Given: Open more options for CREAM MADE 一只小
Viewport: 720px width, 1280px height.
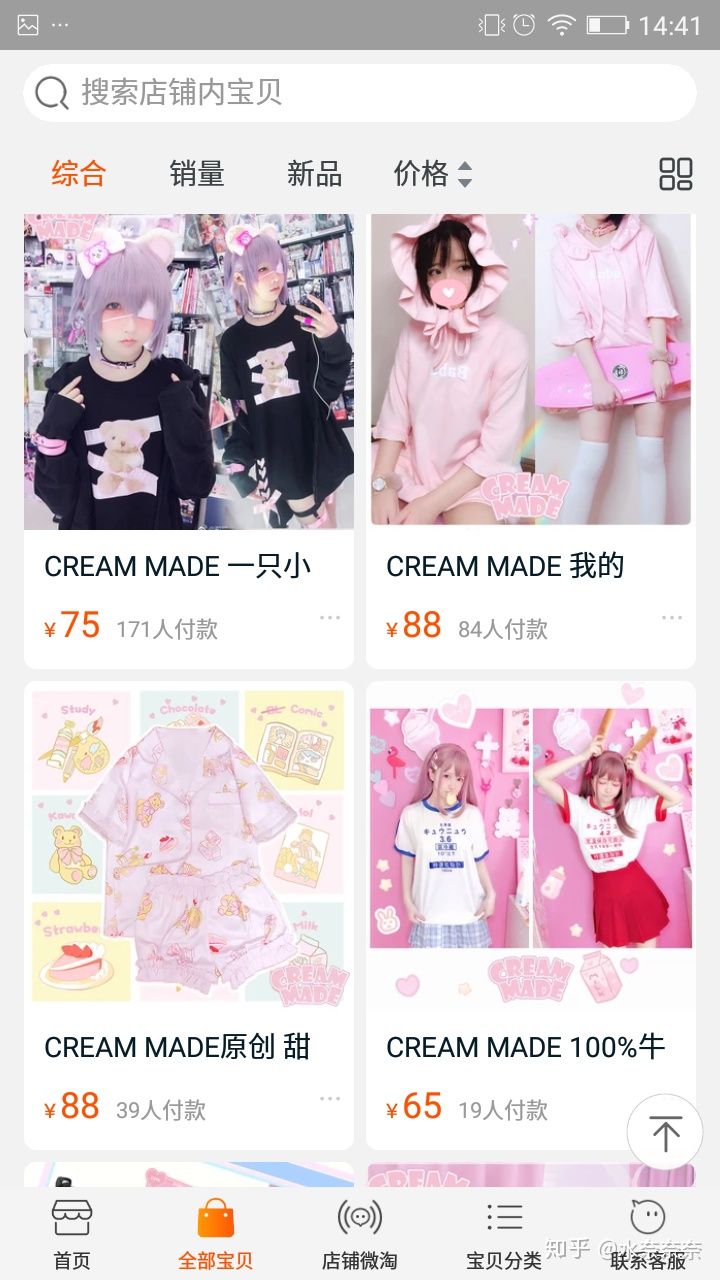Looking at the screenshot, I should tap(330, 618).
